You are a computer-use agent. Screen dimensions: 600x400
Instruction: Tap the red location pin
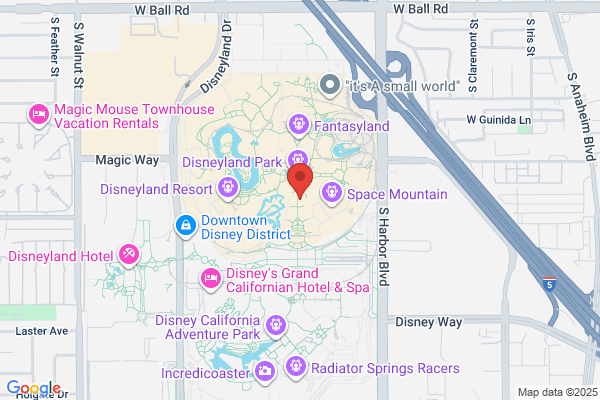click(x=300, y=180)
